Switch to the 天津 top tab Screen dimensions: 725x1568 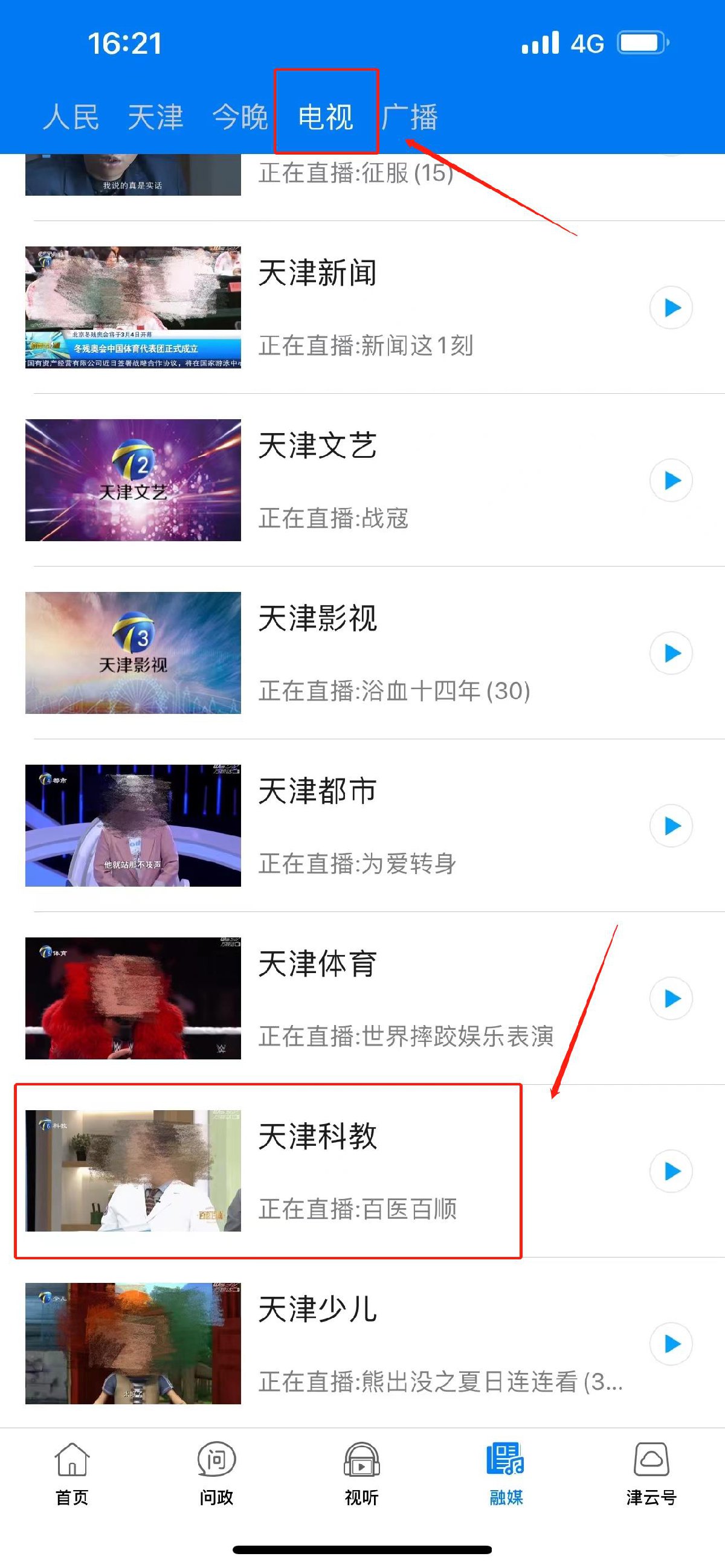(x=155, y=117)
